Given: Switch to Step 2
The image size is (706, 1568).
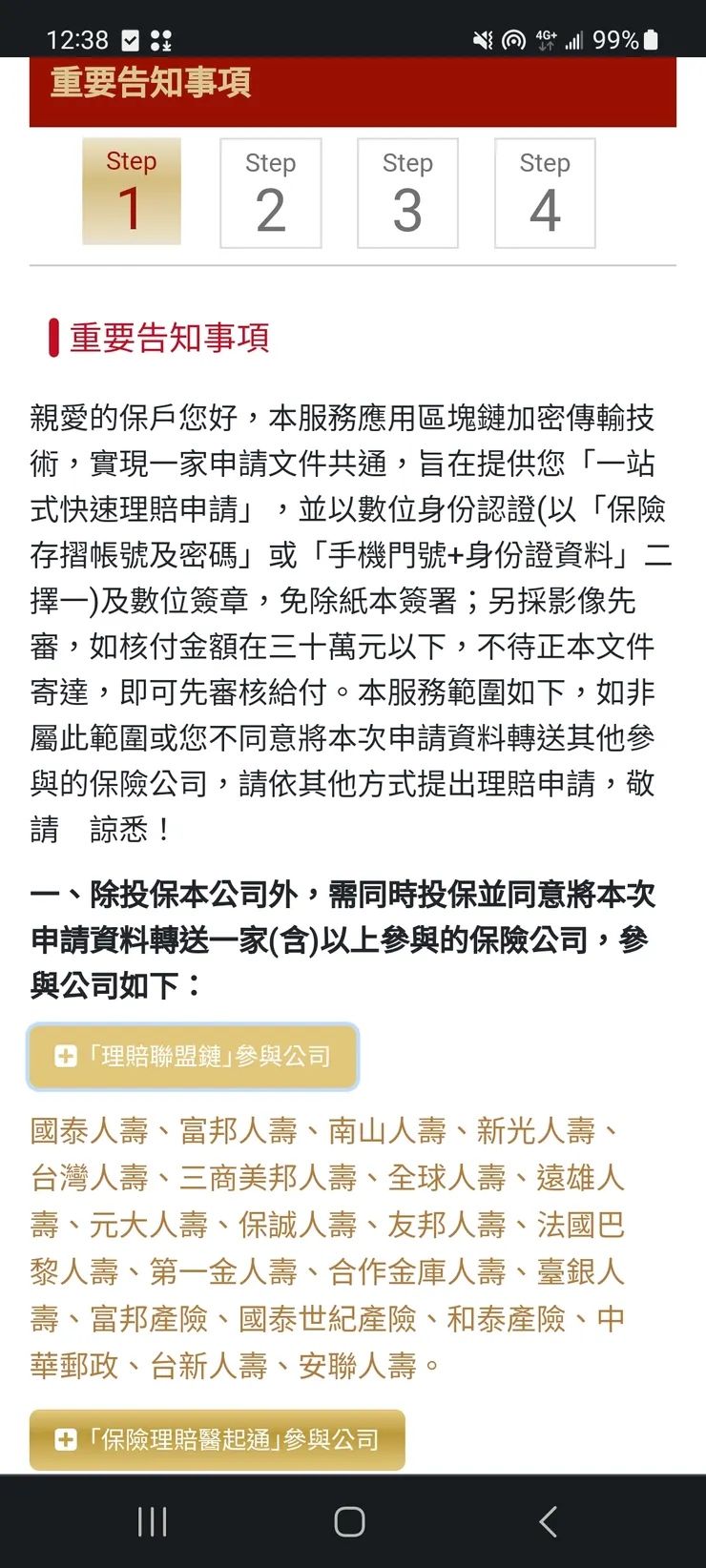Looking at the screenshot, I should click(271, 192).
